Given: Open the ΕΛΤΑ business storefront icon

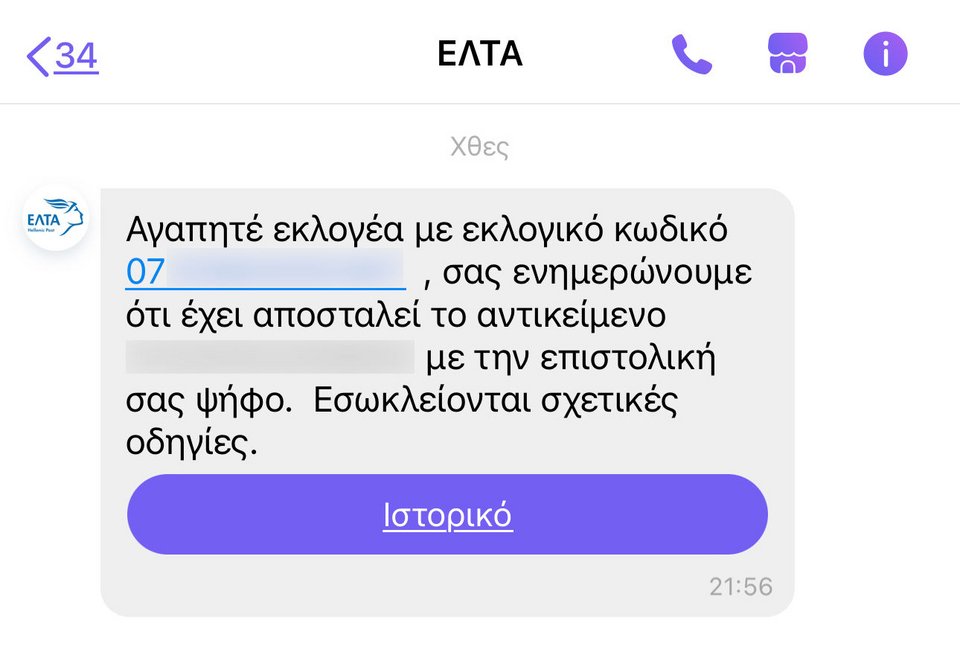Looking at the screenshot, I should tap(788, 55).
